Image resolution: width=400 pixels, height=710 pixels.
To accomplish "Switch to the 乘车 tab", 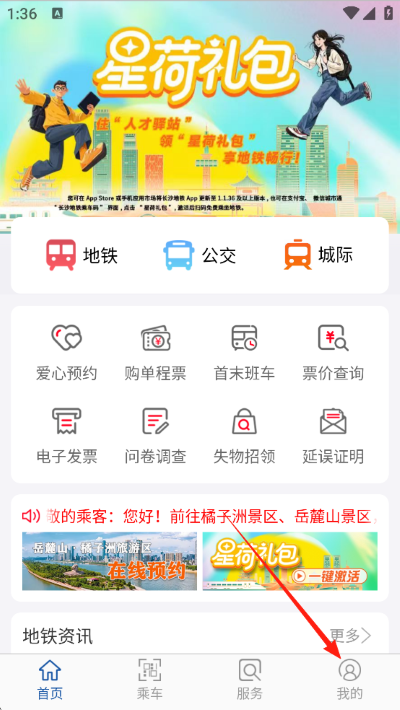I will click(x=149, y=679).
